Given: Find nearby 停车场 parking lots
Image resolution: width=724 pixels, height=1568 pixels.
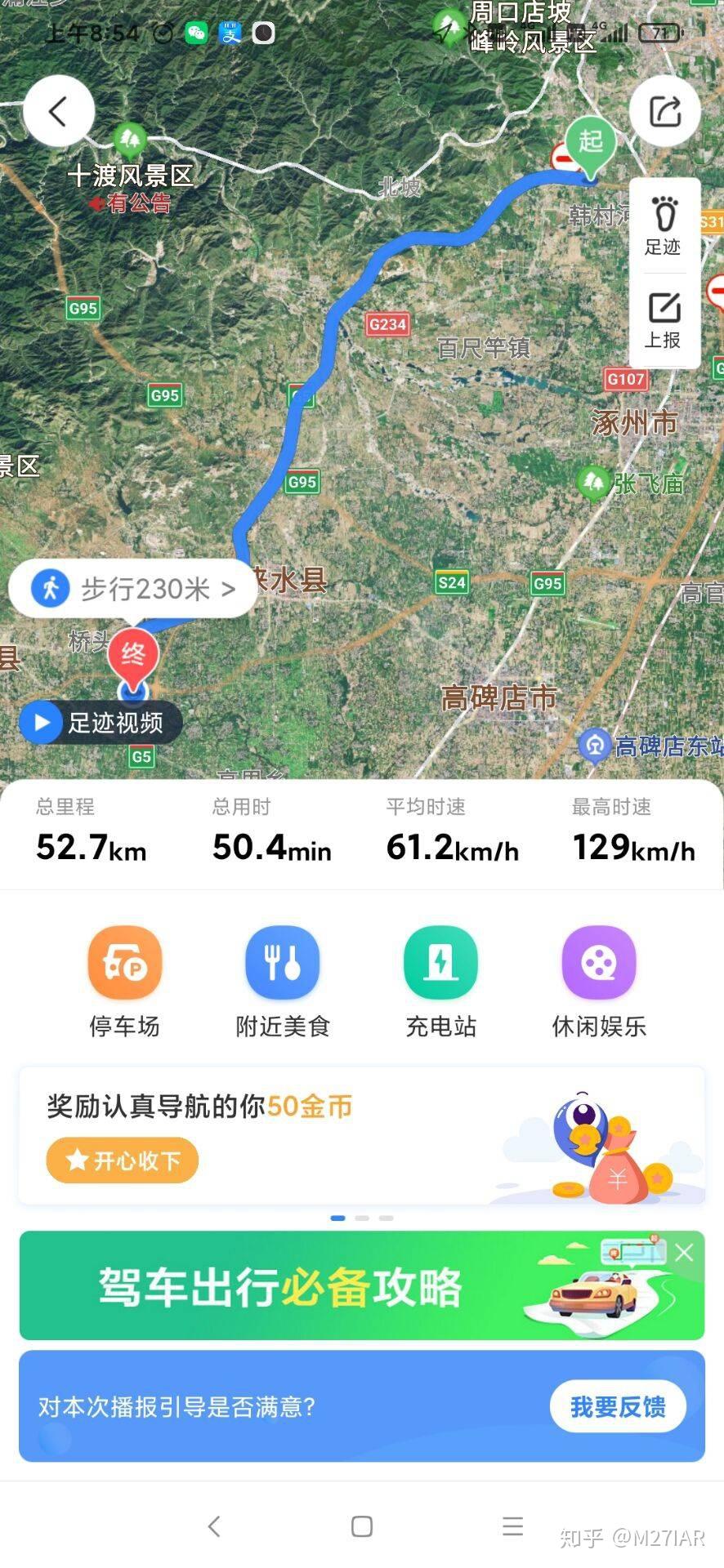Looking at the screenshot, I should (124, 981).
